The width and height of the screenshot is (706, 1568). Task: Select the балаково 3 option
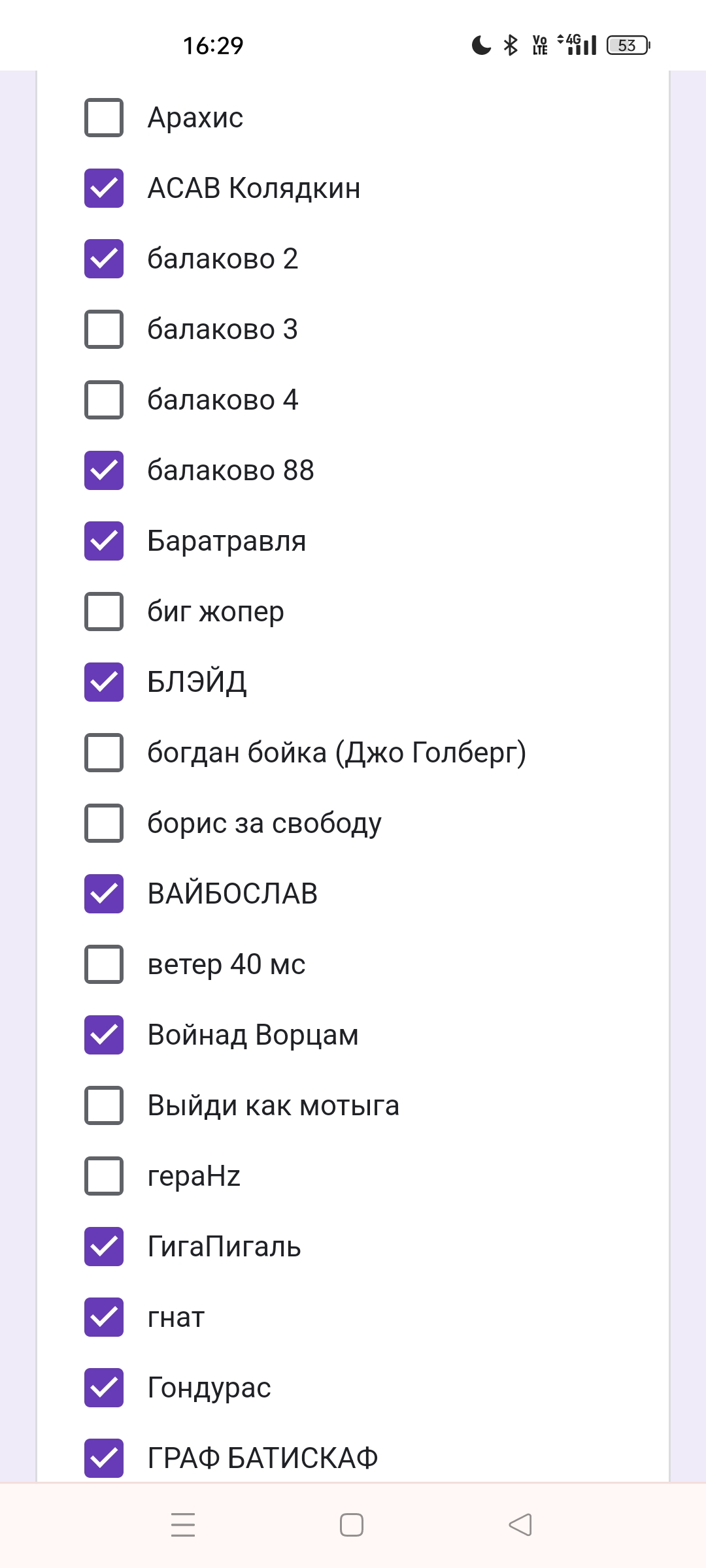104,329
